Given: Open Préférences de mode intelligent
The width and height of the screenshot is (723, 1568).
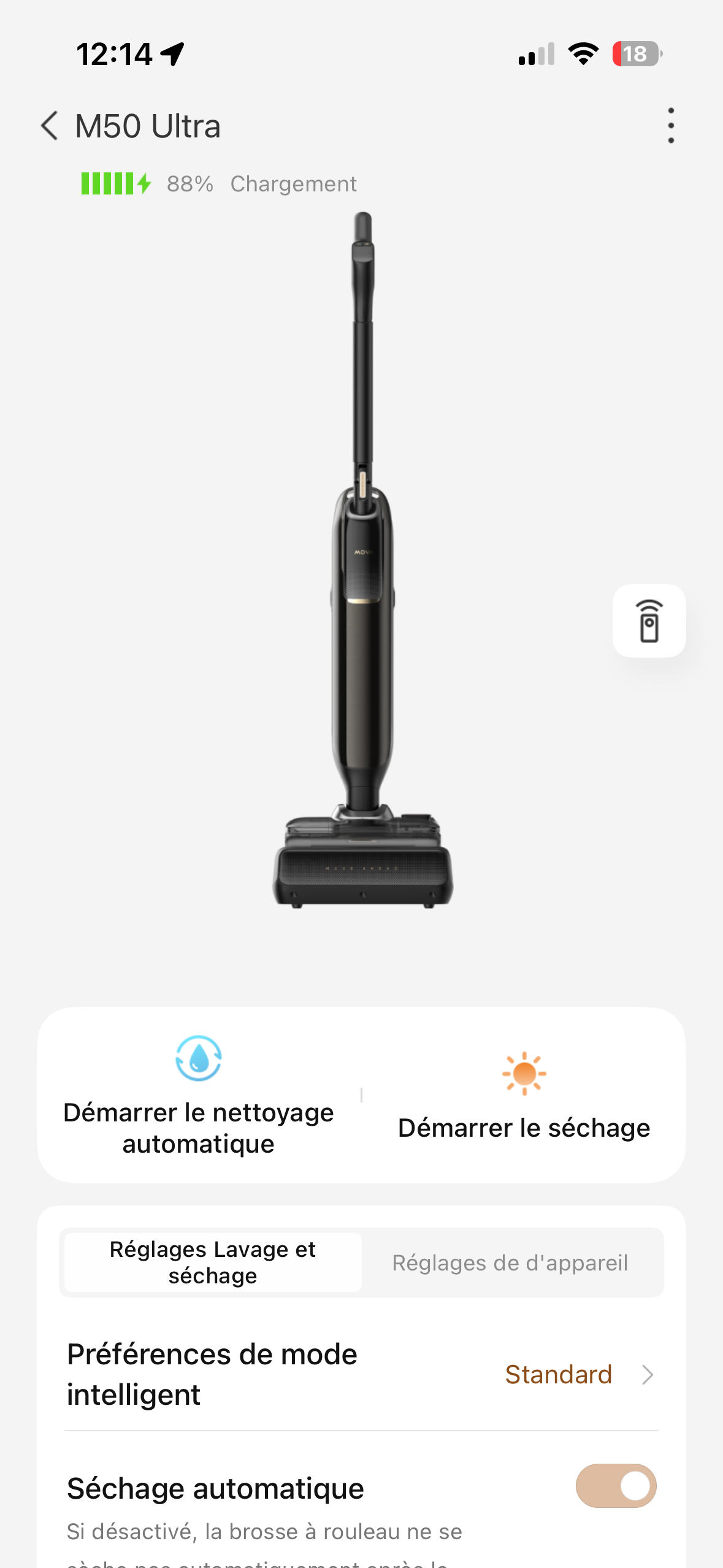Looking at the screenshot, I should click(x=361, y=1374).
